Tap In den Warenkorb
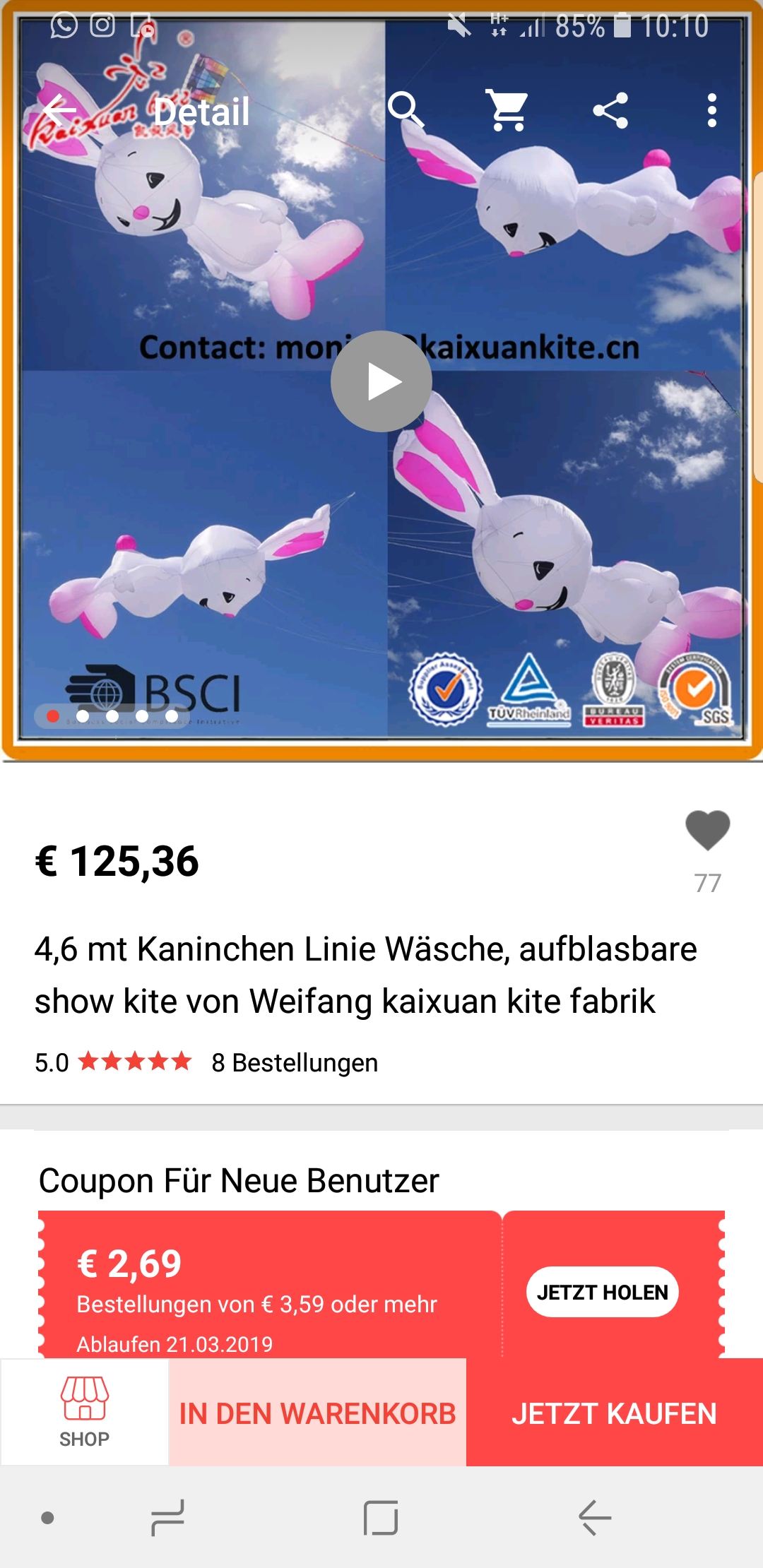763x1568 pixels. coord(317,1413)
